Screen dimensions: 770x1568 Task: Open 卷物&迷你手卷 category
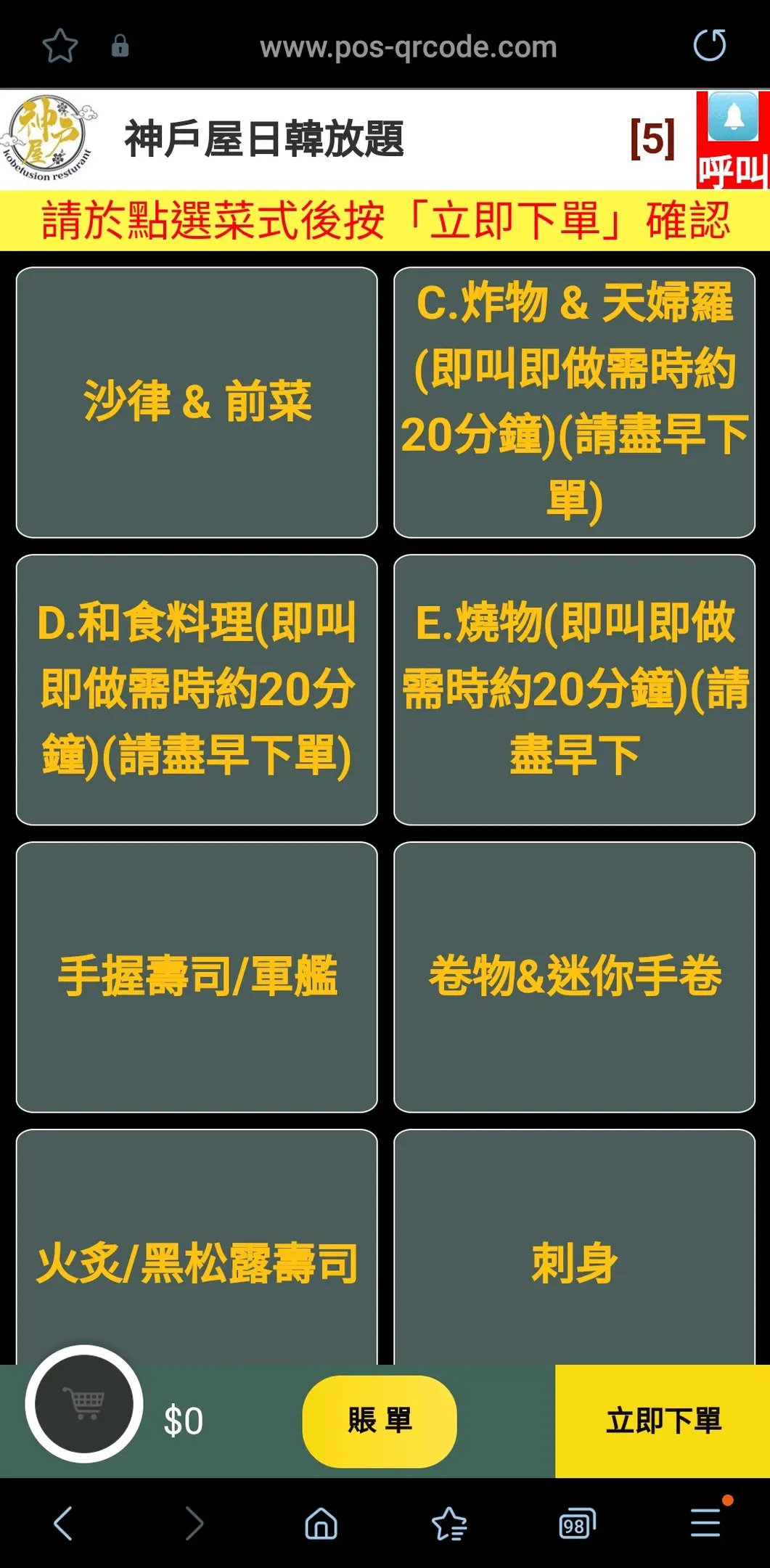(x=574, y=977)
